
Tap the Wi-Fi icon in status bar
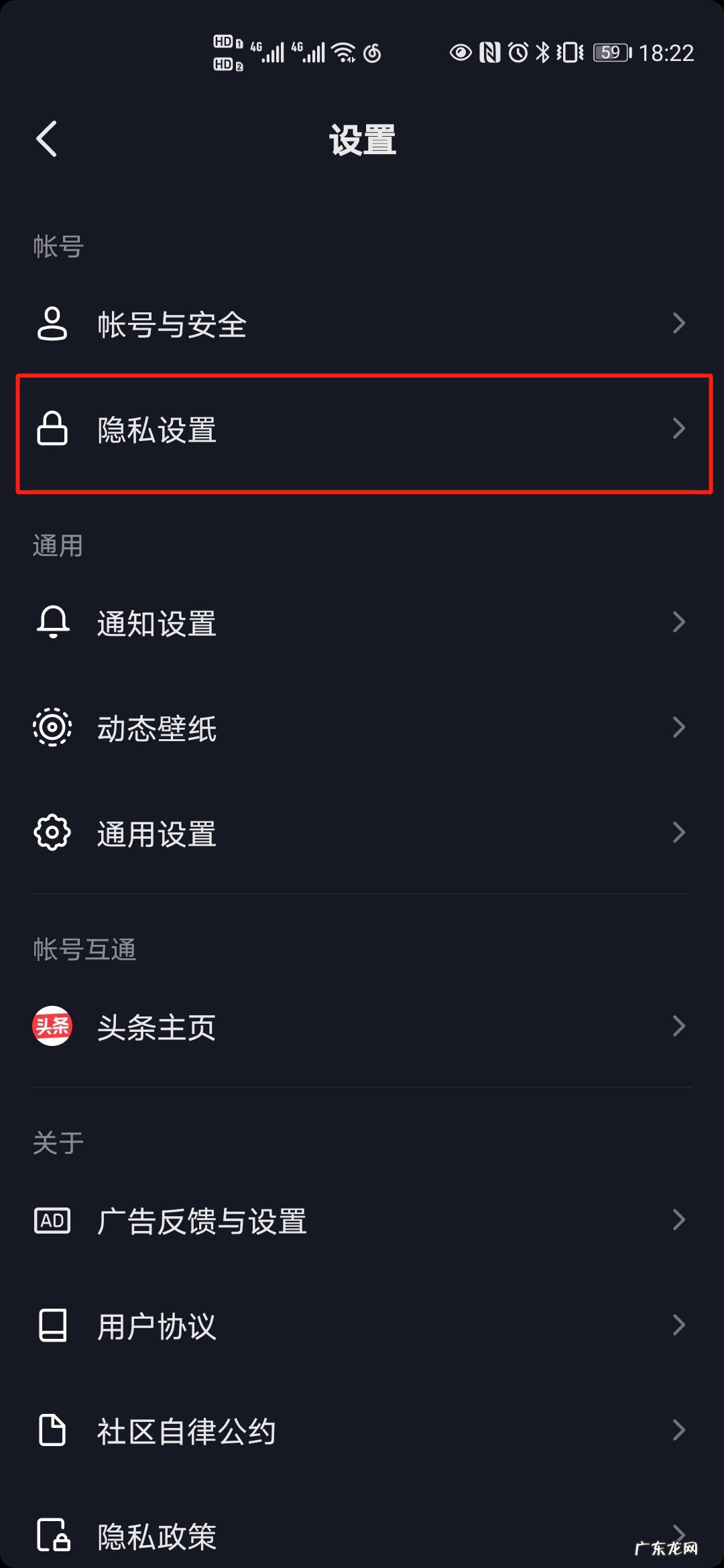click(x=345, y=52)
